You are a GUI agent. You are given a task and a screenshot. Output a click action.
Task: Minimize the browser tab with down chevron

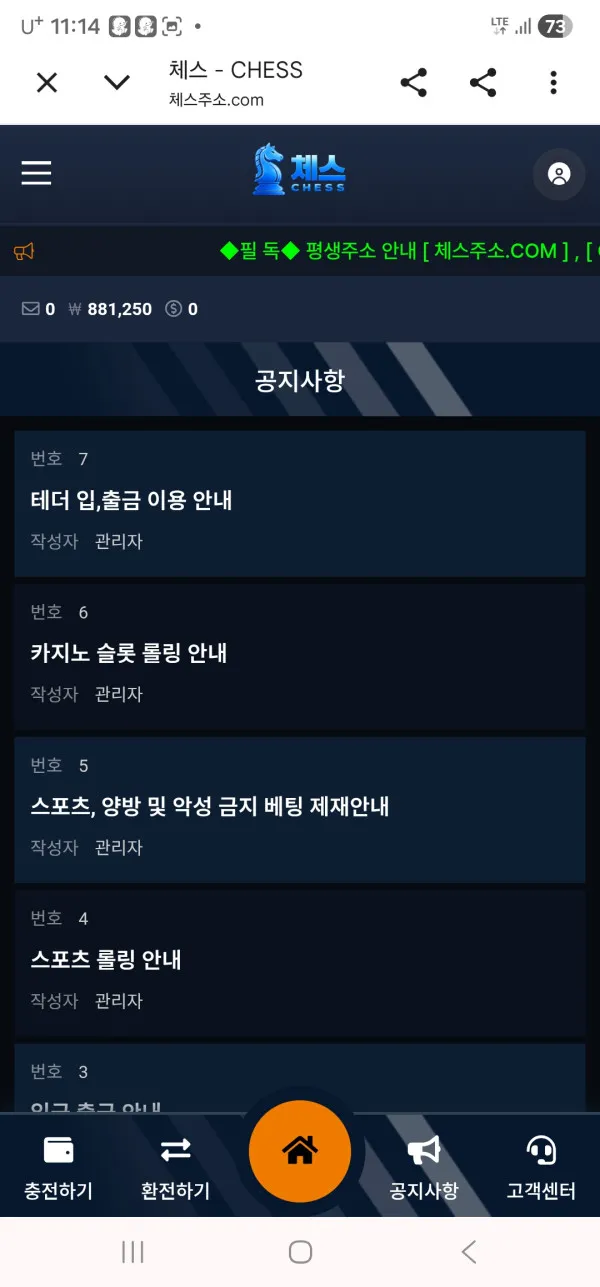[x=117, y=83]
